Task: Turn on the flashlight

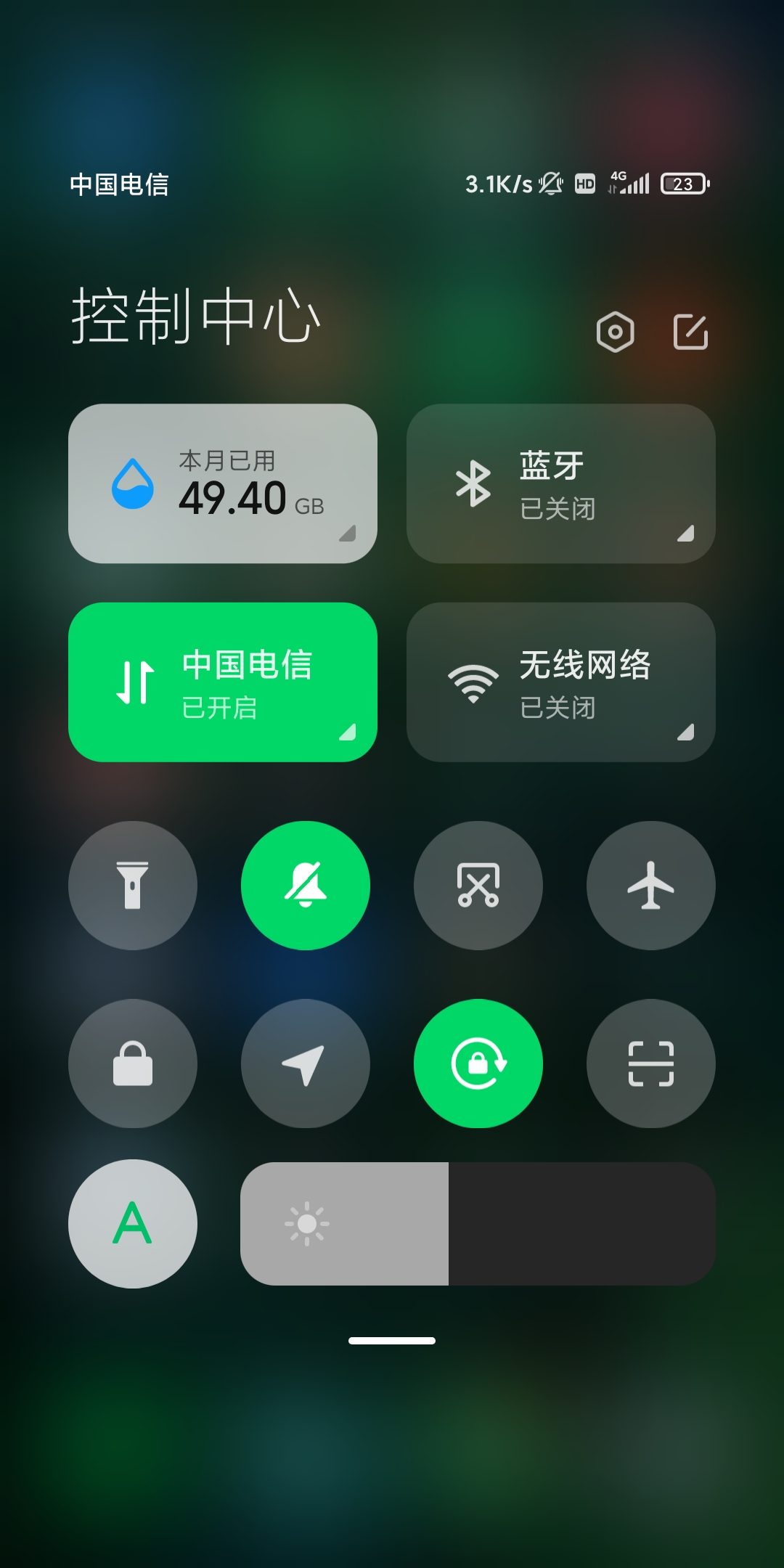Action: tap(133, 886)
